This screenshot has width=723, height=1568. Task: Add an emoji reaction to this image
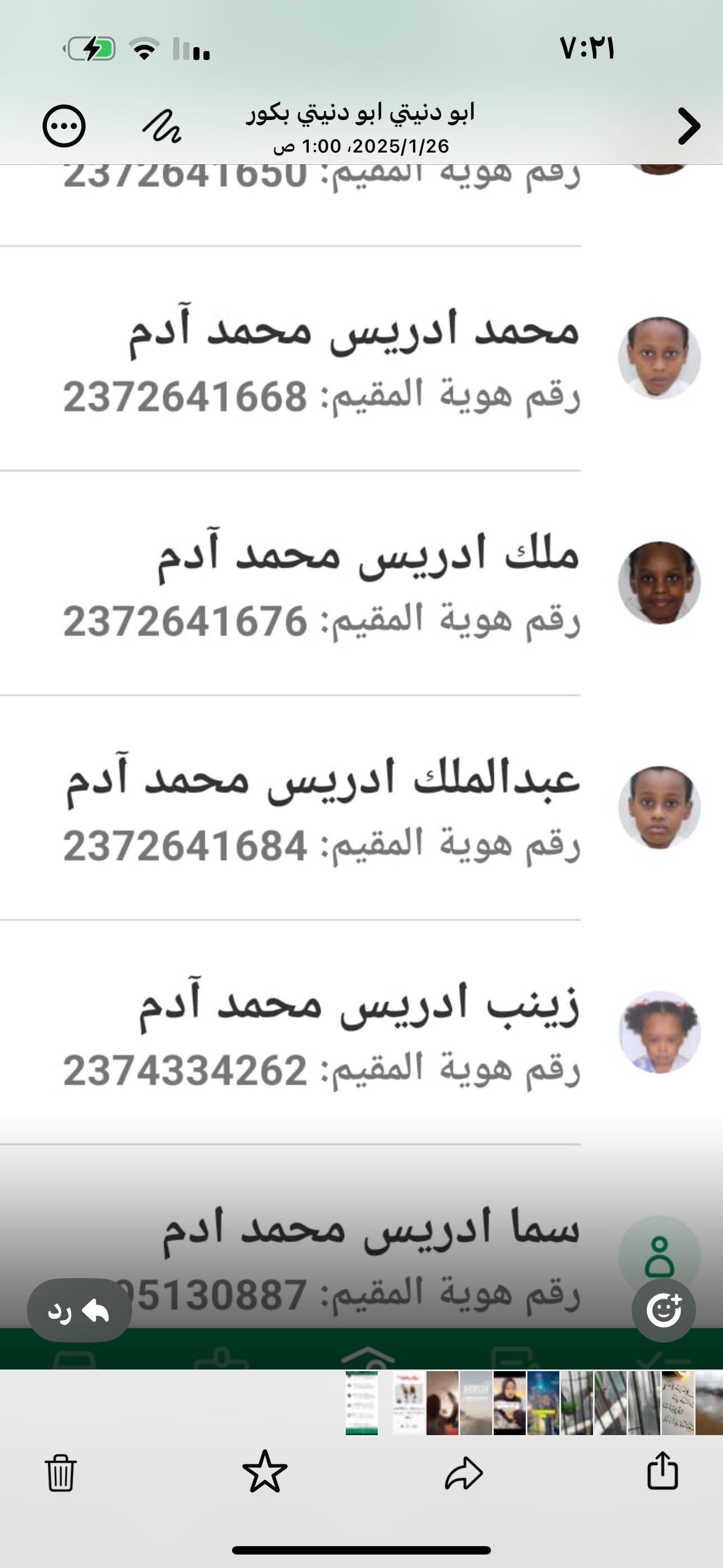click(664, 1310)
